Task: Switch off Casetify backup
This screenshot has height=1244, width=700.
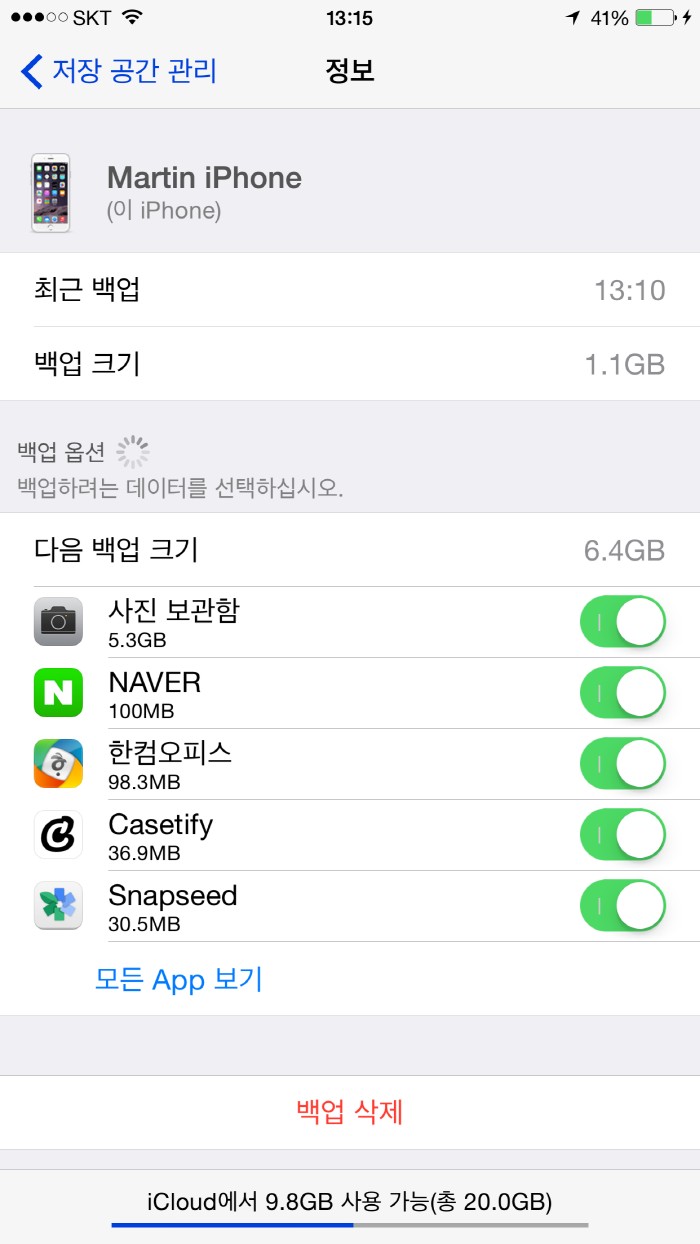Action: [623, 835]
